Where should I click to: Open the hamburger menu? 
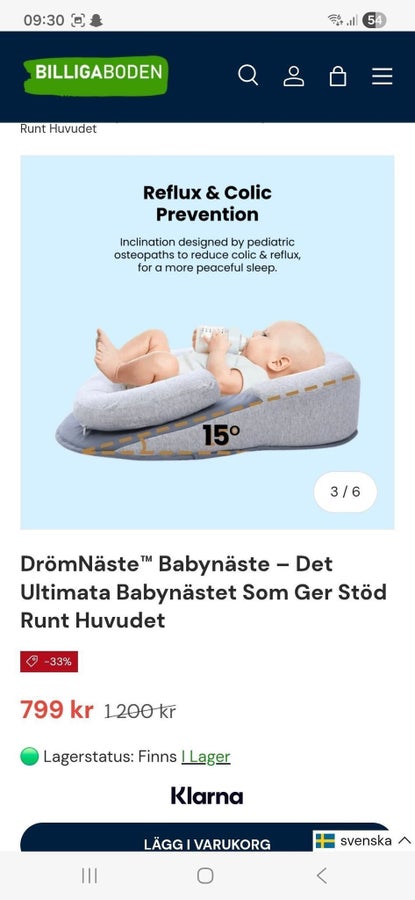pos(382,76)
